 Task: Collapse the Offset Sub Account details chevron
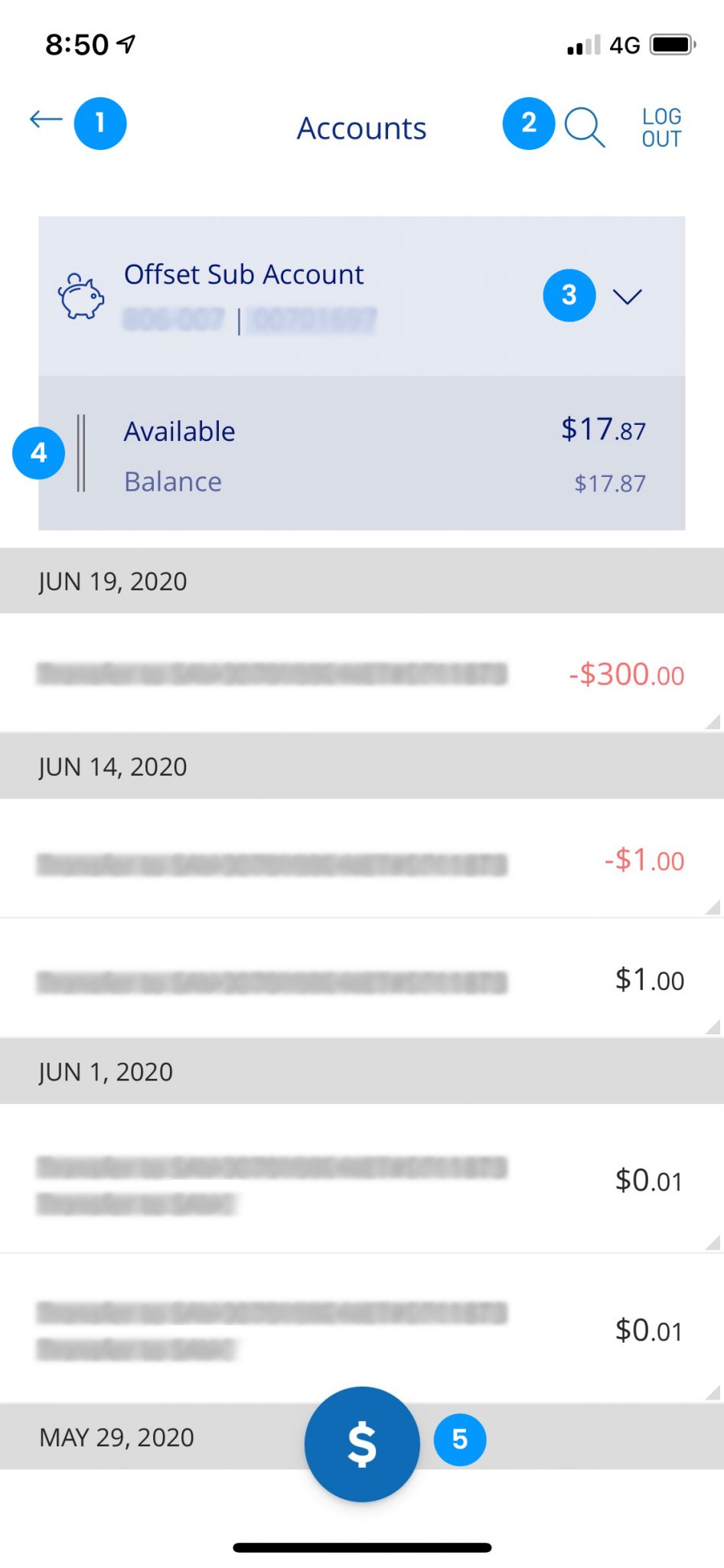click(x=628, y=298)
